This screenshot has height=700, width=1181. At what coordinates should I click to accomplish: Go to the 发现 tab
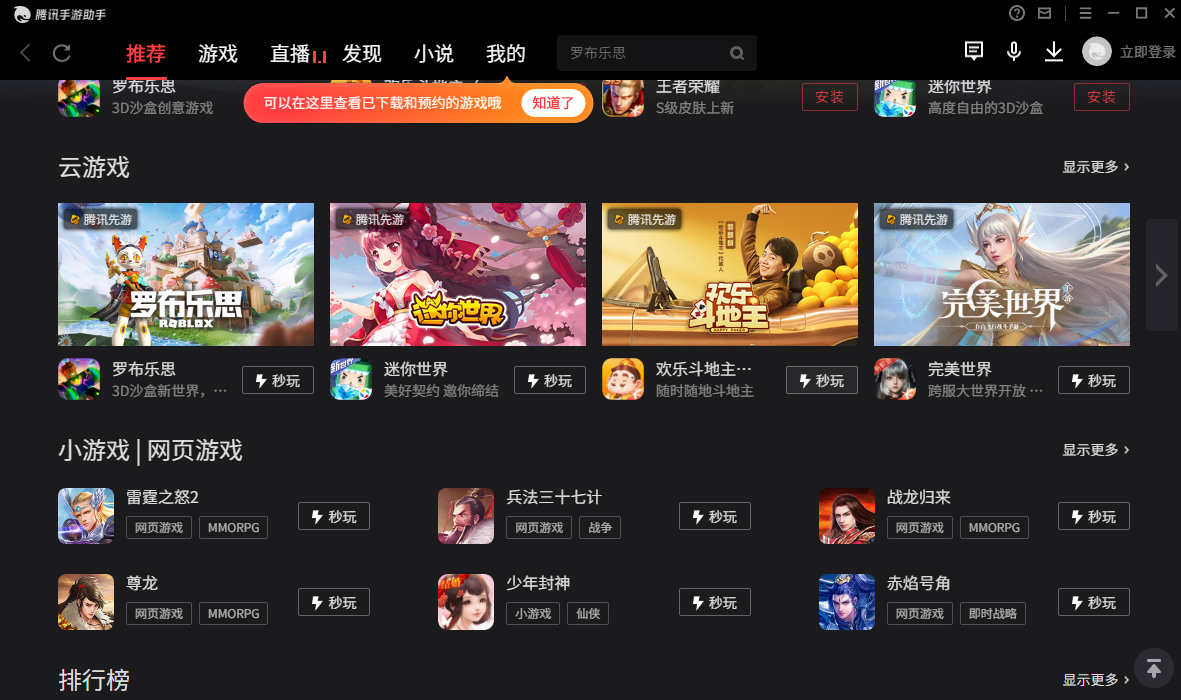point(362,54)
